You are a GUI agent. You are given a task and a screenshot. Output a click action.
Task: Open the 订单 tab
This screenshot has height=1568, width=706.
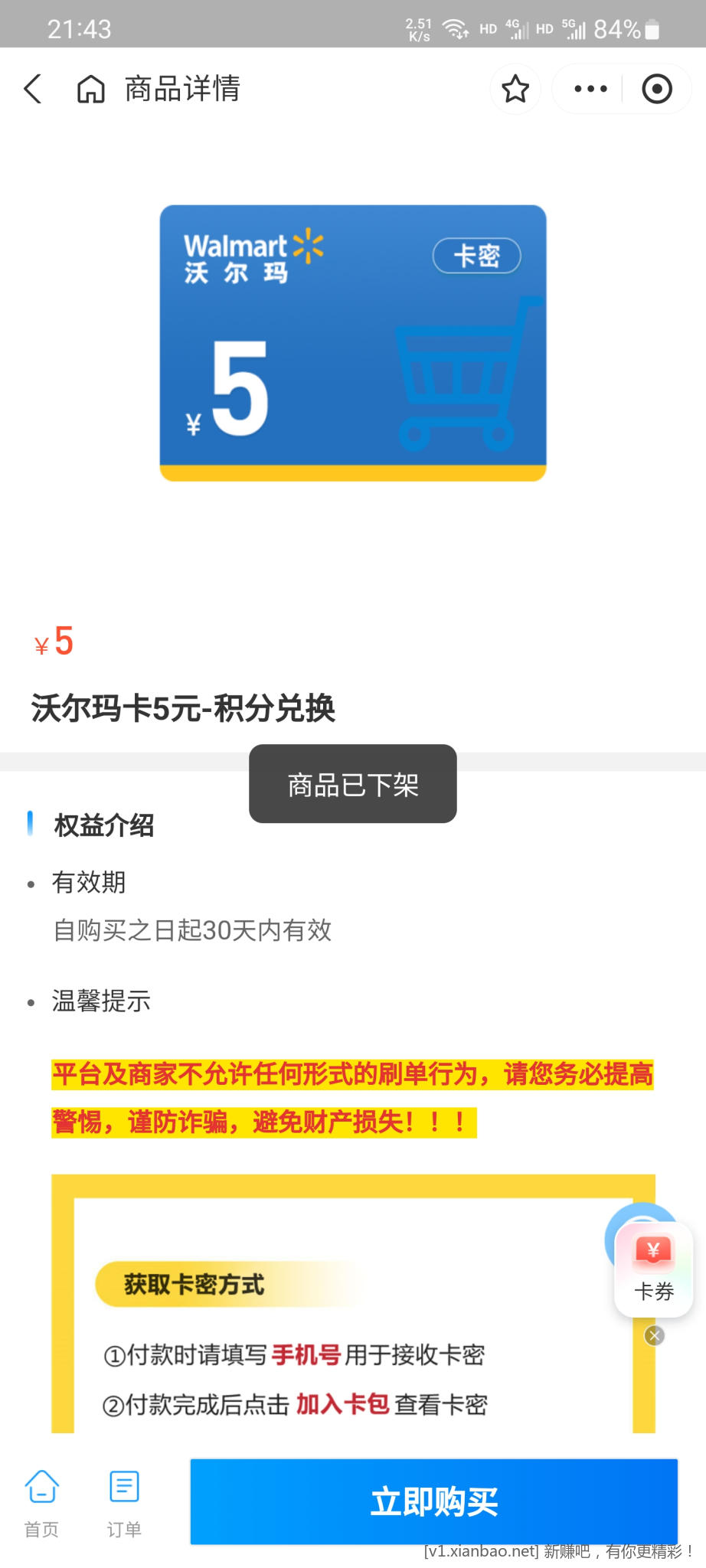[124, 1502]
